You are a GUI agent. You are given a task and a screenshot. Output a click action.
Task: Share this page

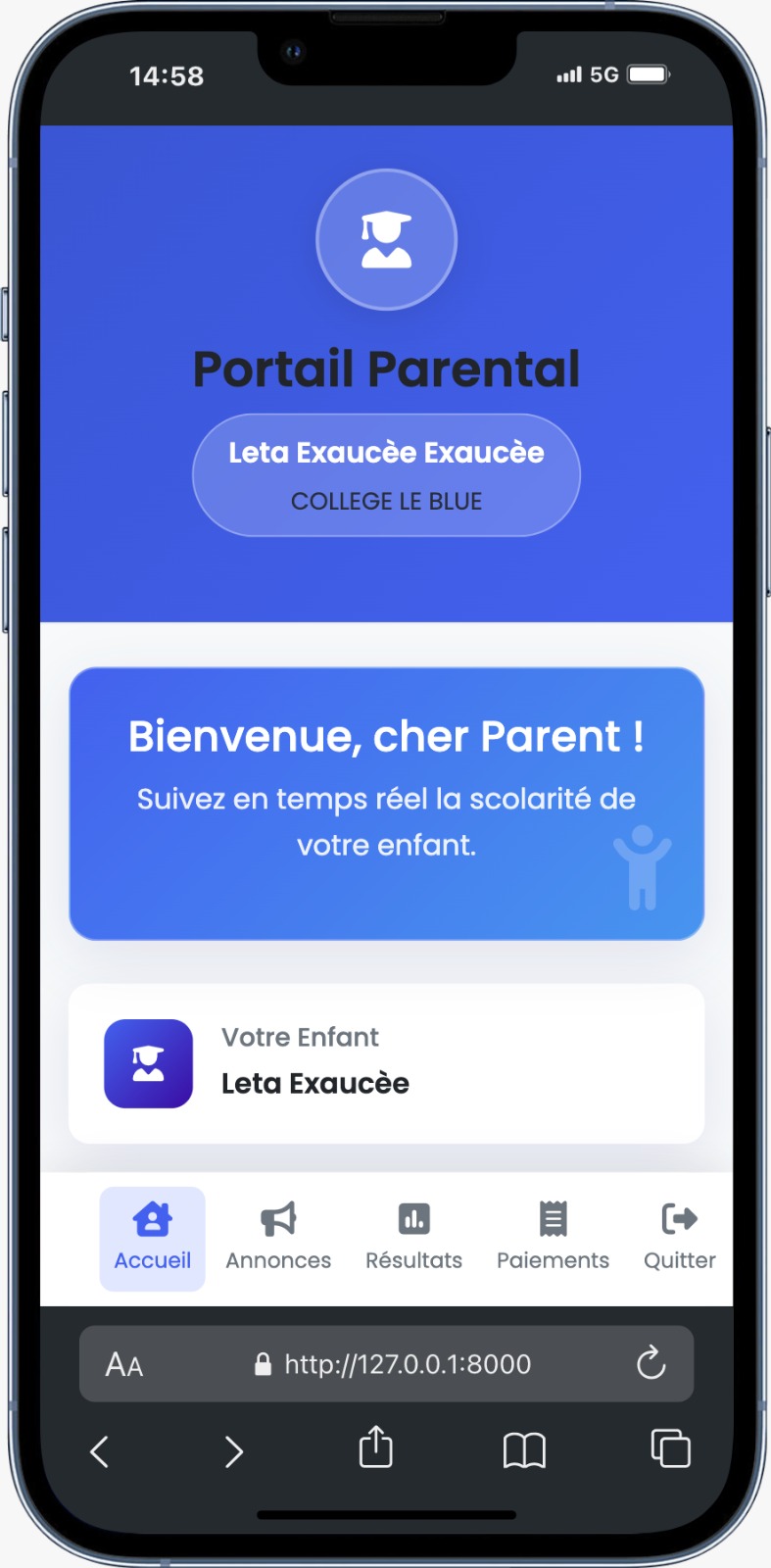click(375, 1448)
